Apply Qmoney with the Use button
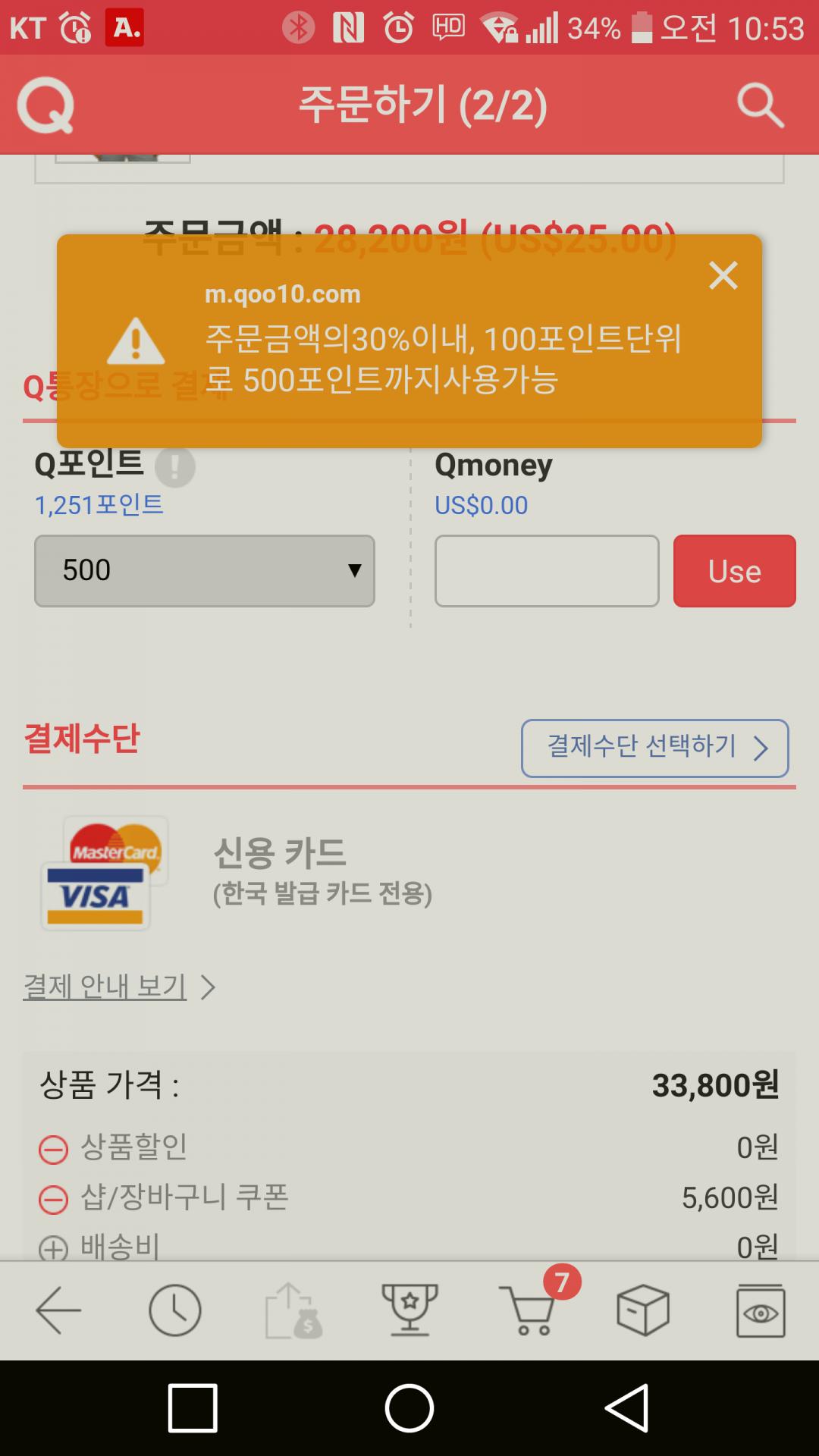 (x=734, y=570)
